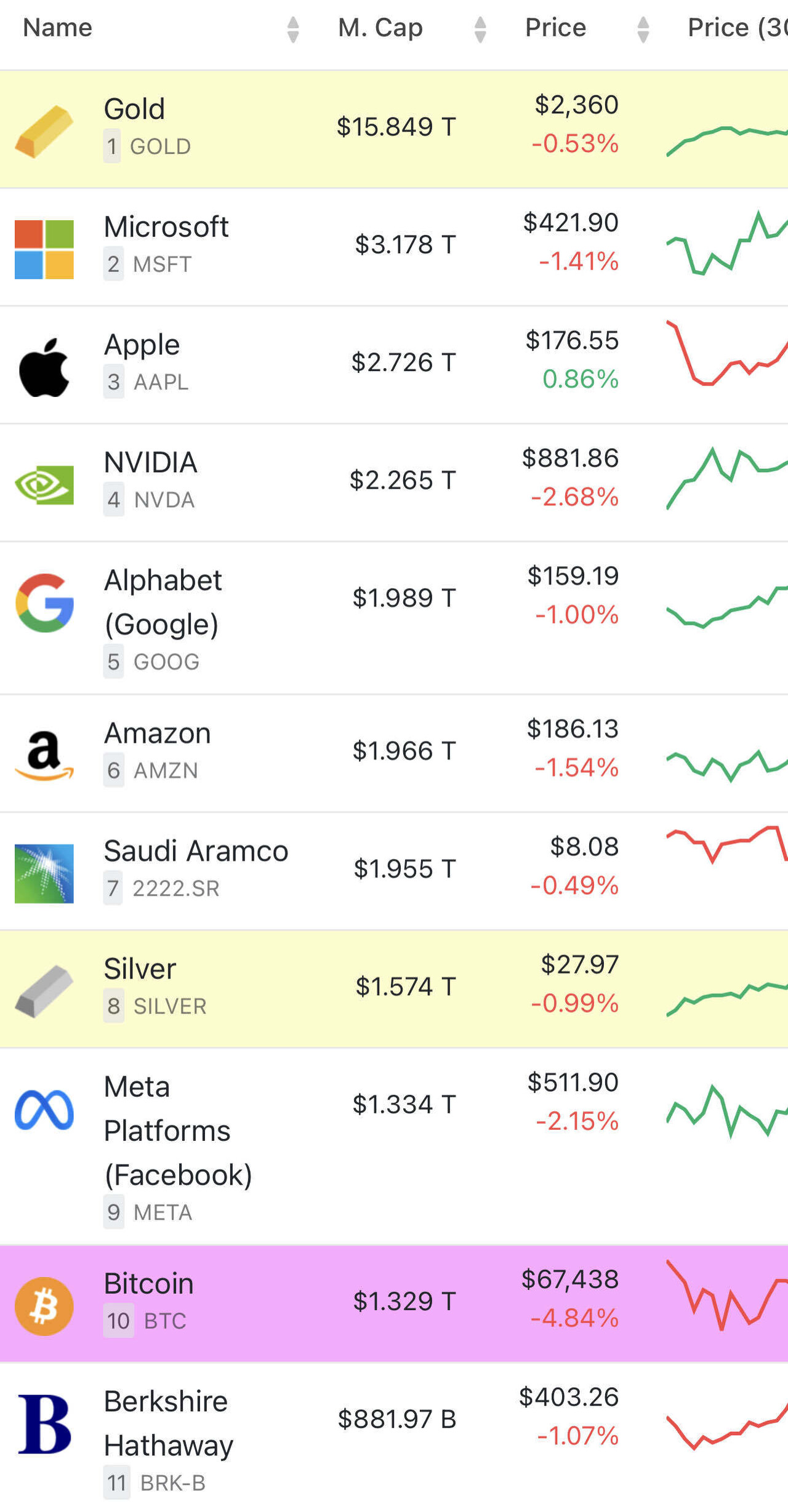Open the Saudi Aramco row

pos(196,851)
